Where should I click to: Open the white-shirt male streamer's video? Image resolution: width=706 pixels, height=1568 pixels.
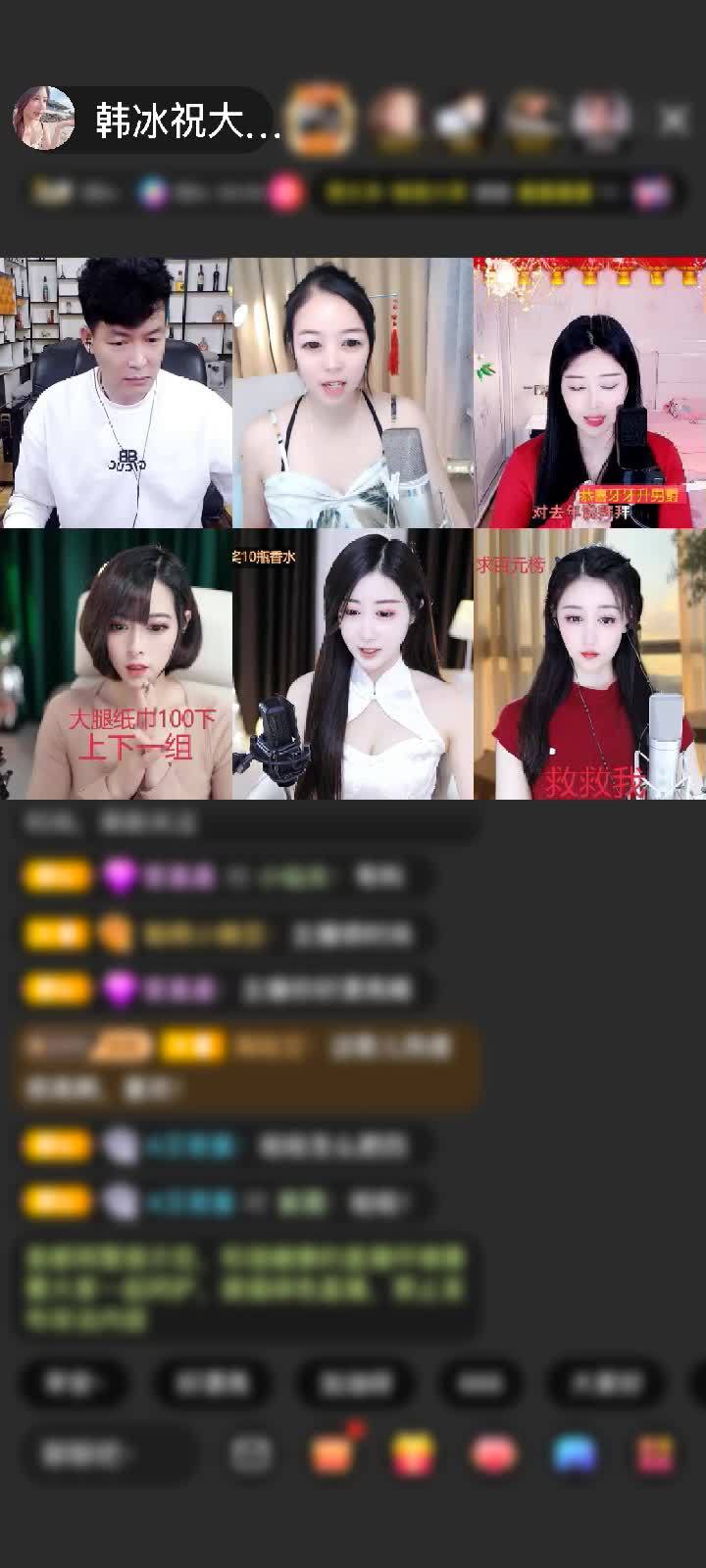(x=116, y=392)
